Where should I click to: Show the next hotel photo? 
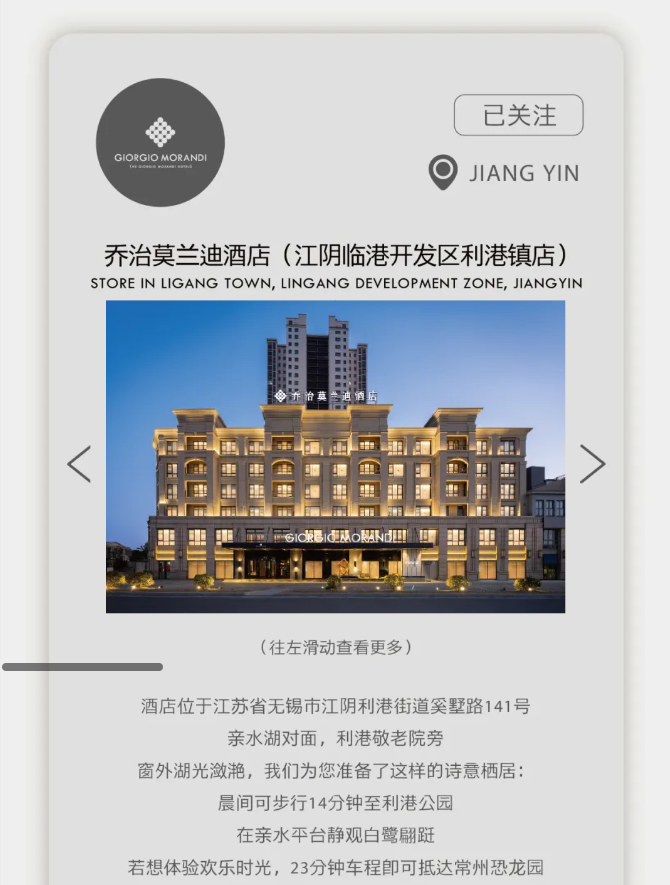tap(592, 464)
